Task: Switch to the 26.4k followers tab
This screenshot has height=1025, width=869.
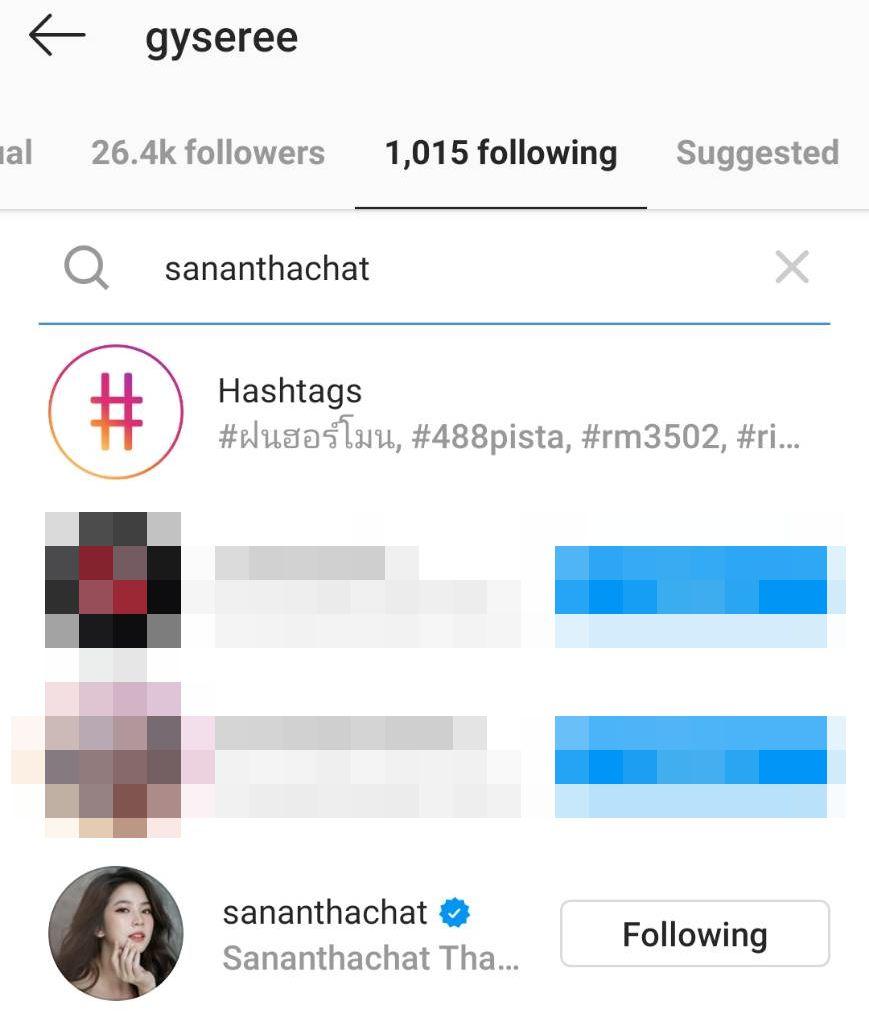Action: (x=208, y=153)
